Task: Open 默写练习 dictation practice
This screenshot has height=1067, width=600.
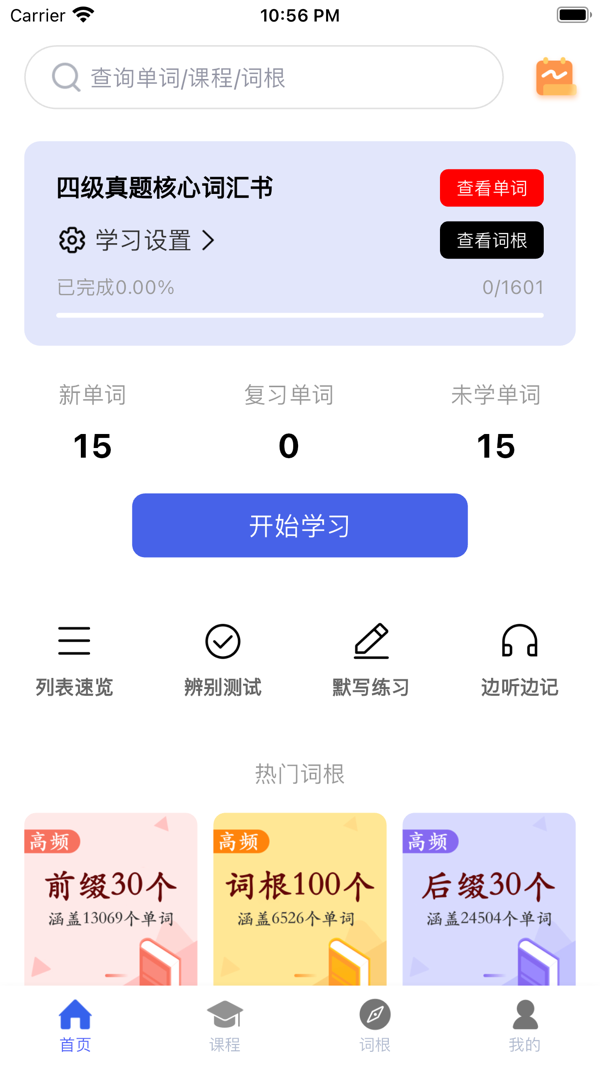Action: pyautogui.click(x=371, y=659)
